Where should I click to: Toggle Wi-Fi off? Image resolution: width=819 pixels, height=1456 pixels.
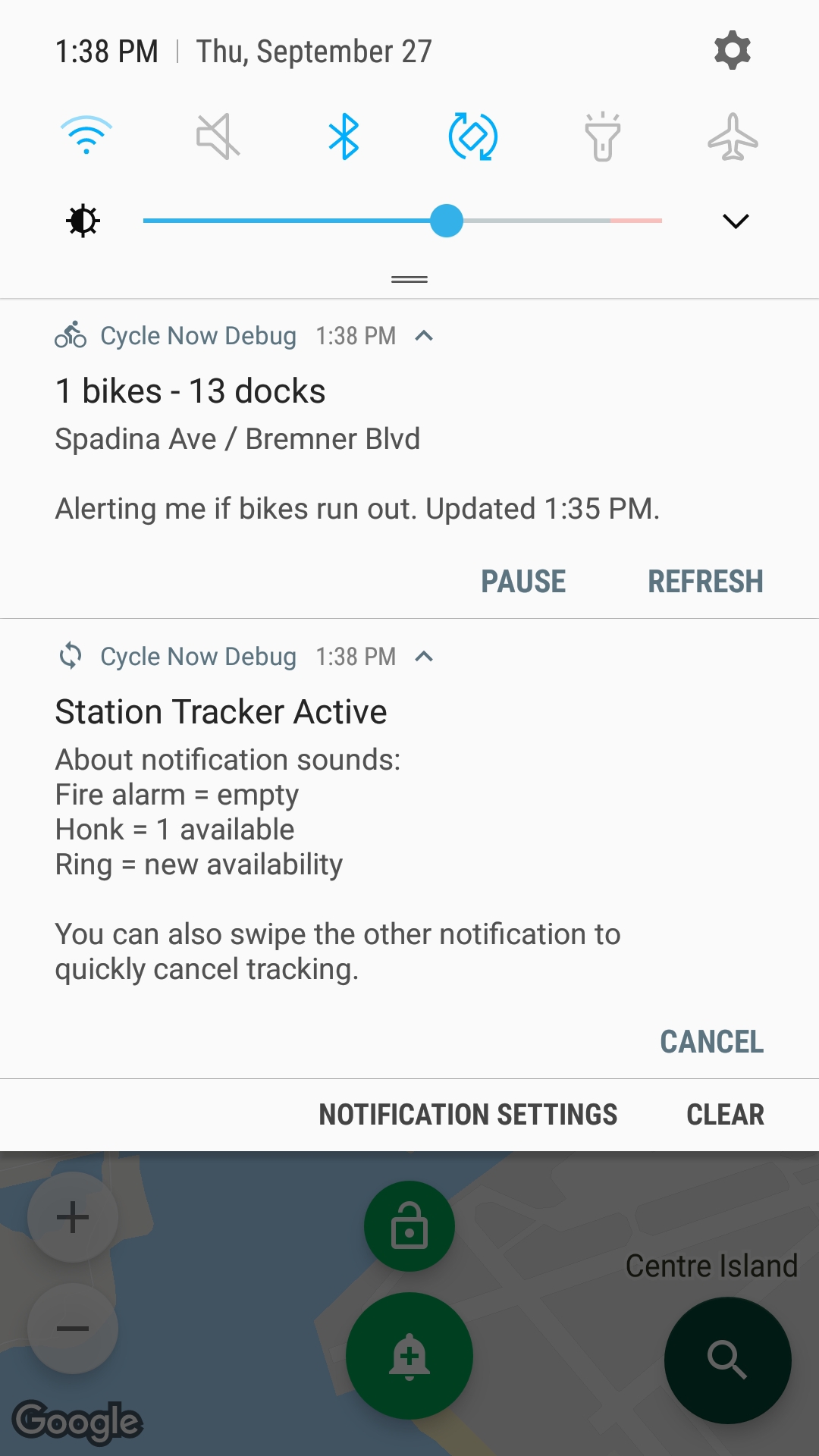point(86,136)
